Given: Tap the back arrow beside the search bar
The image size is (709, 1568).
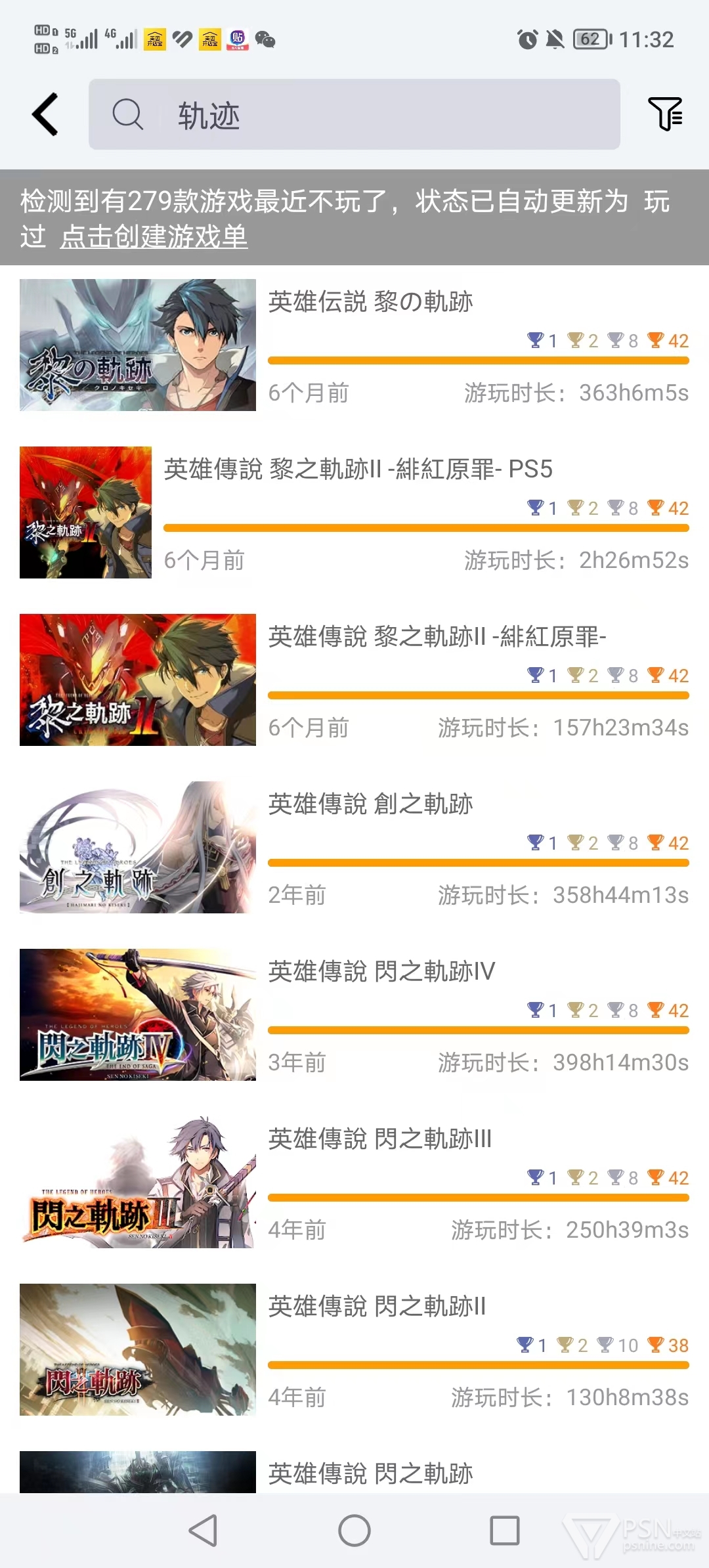Looking at the screenshot, I should (45, 114).
